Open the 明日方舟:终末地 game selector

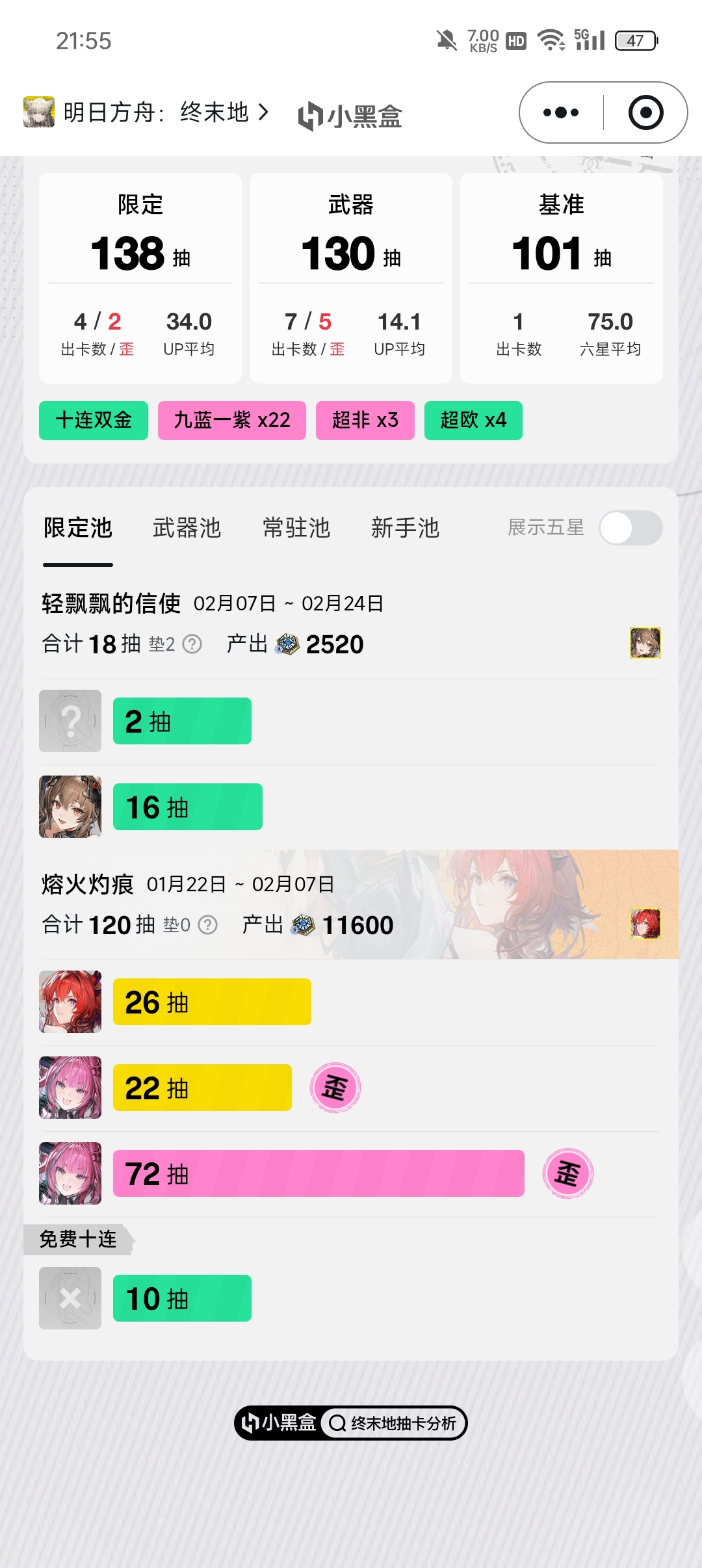coord(147,112)
